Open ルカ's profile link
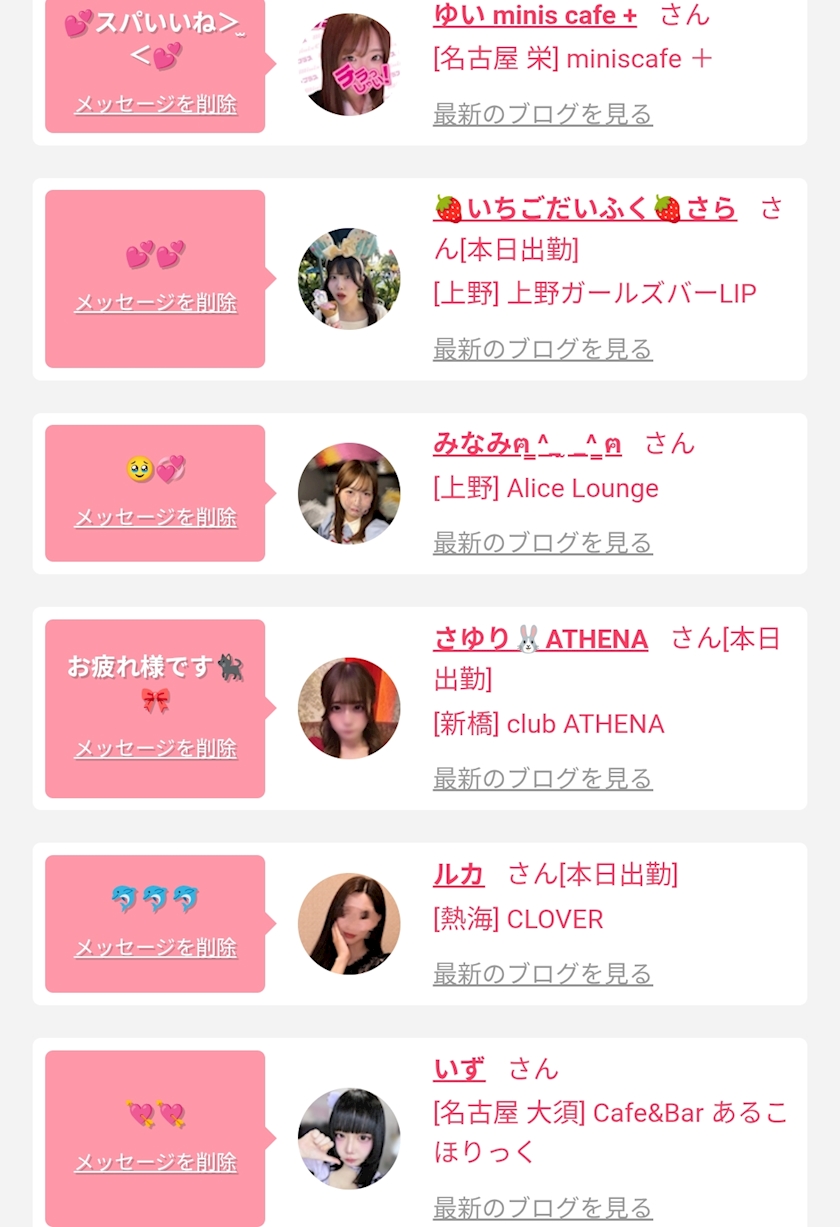 (459, 874)
